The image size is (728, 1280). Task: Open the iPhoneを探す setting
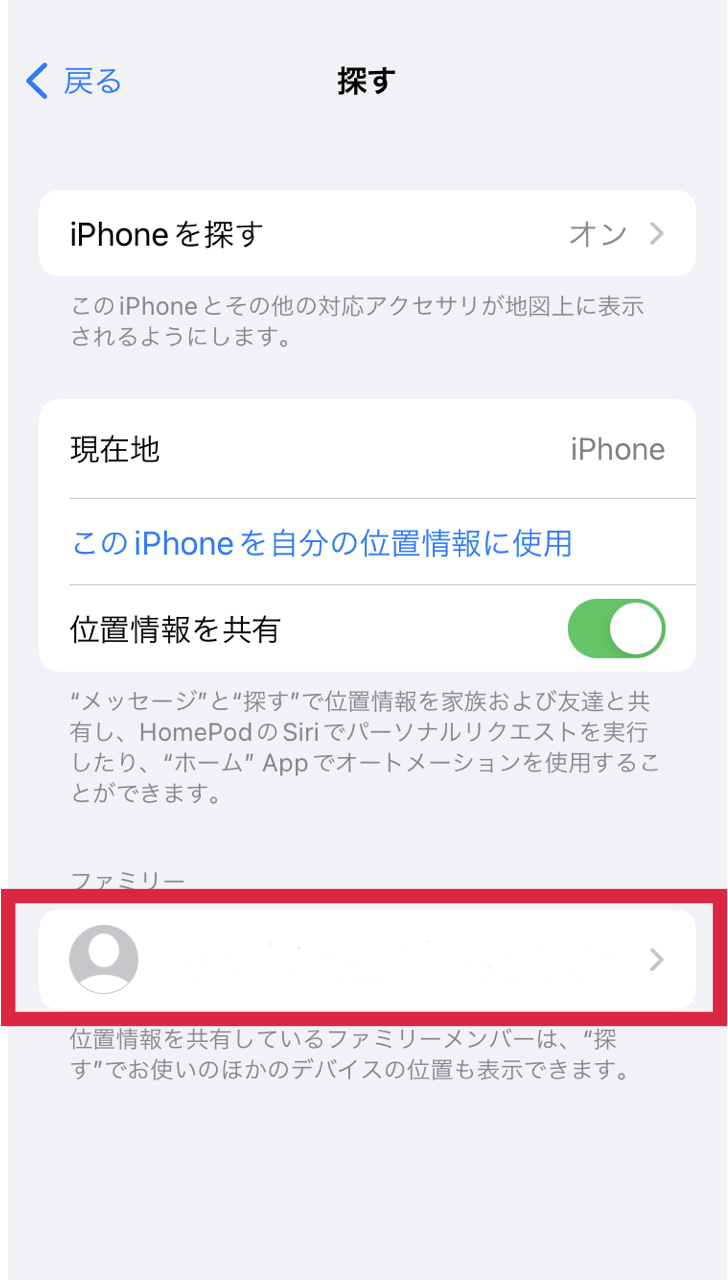coord(367,233)
